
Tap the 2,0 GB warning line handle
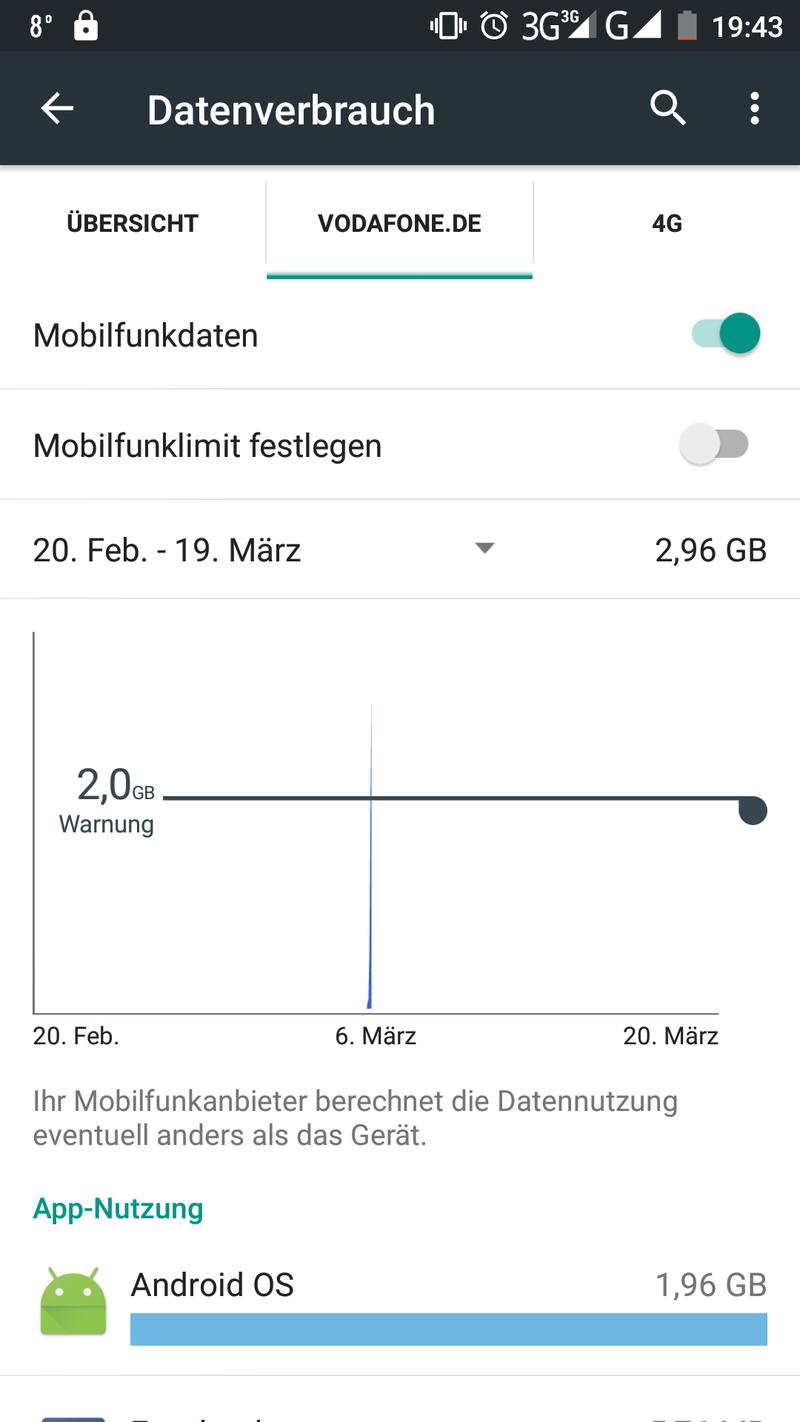tap(752, 810)
